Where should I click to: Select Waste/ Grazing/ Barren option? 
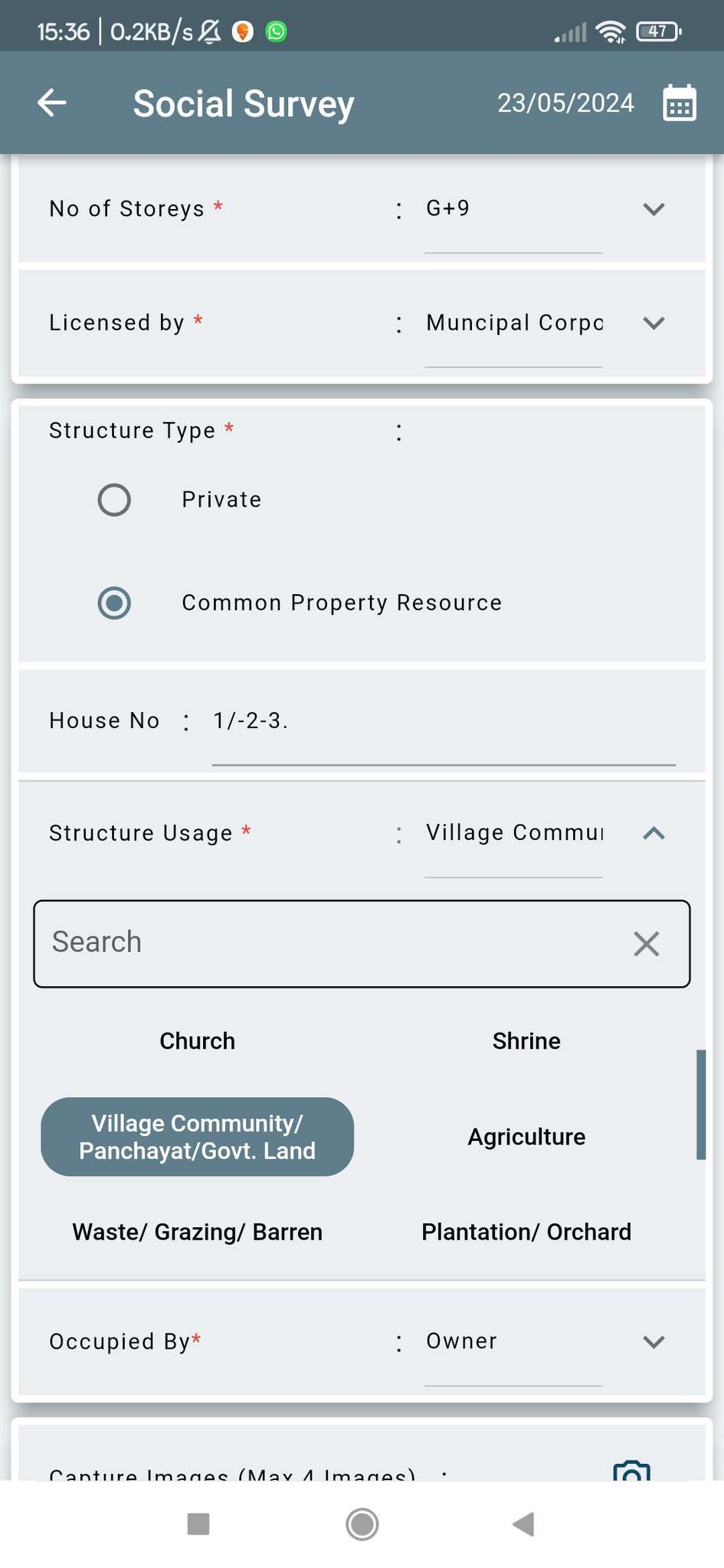click(x=198, y=1232)
